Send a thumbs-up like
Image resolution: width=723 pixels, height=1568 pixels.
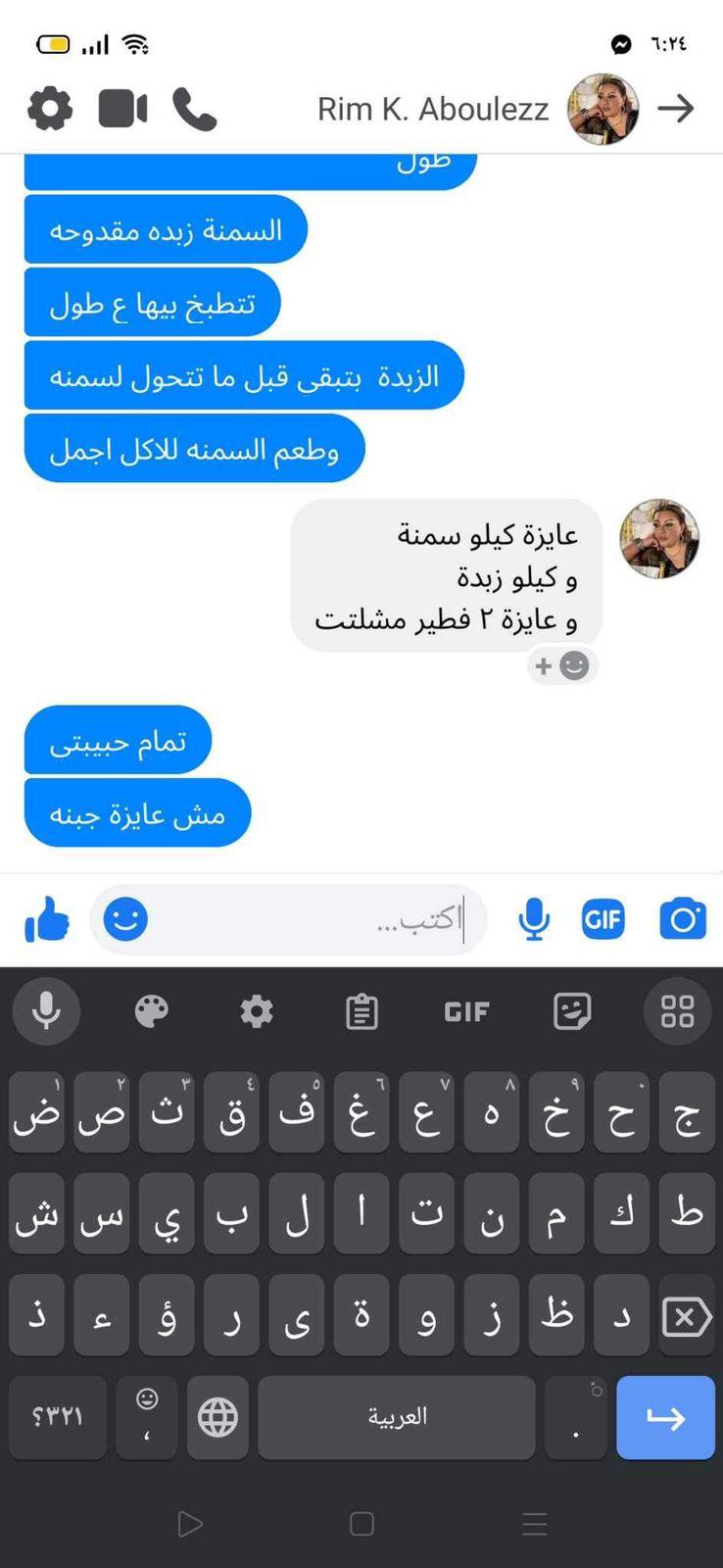click(46, 919)
